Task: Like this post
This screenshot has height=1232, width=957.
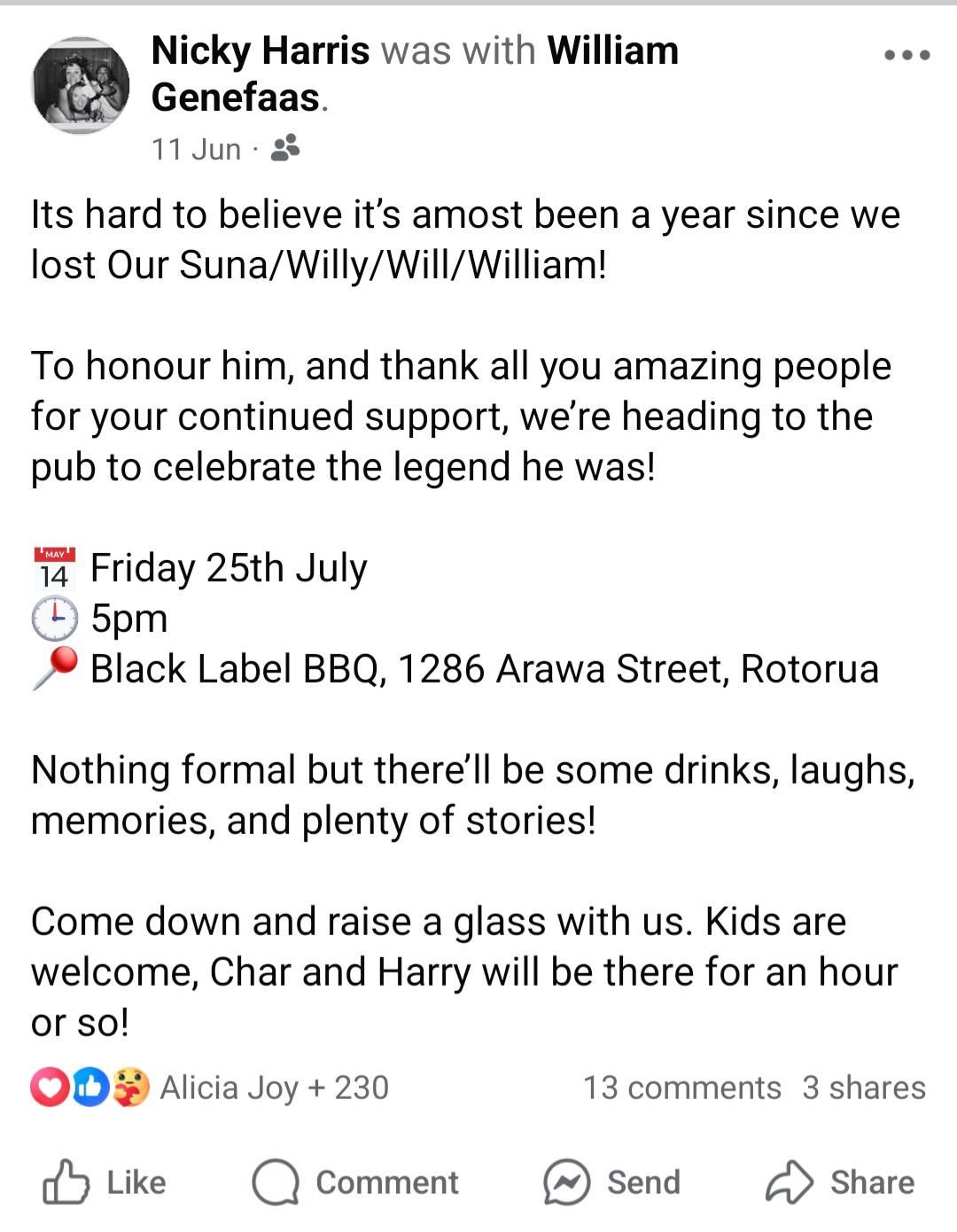Action: tap(105, 1182)
